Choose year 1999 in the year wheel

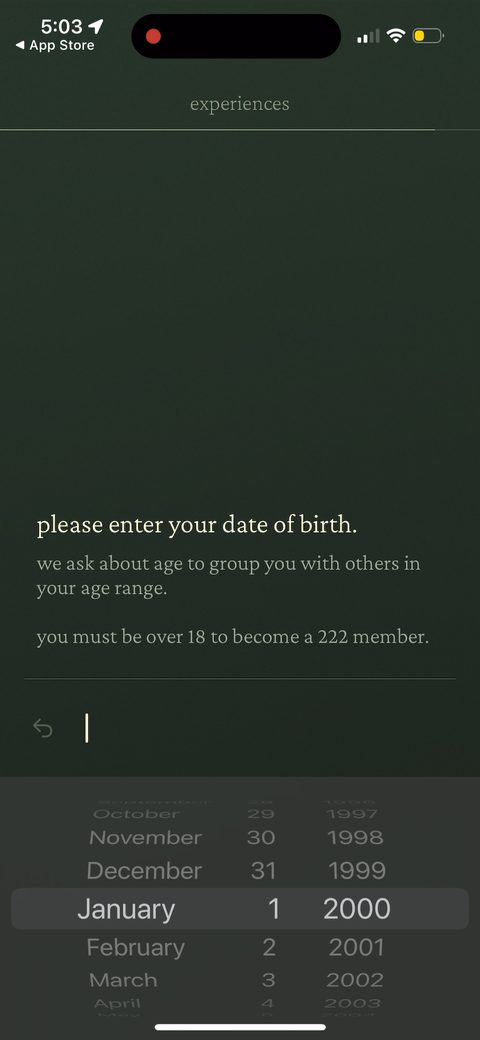pyautogui.click(x=357, y=871)
